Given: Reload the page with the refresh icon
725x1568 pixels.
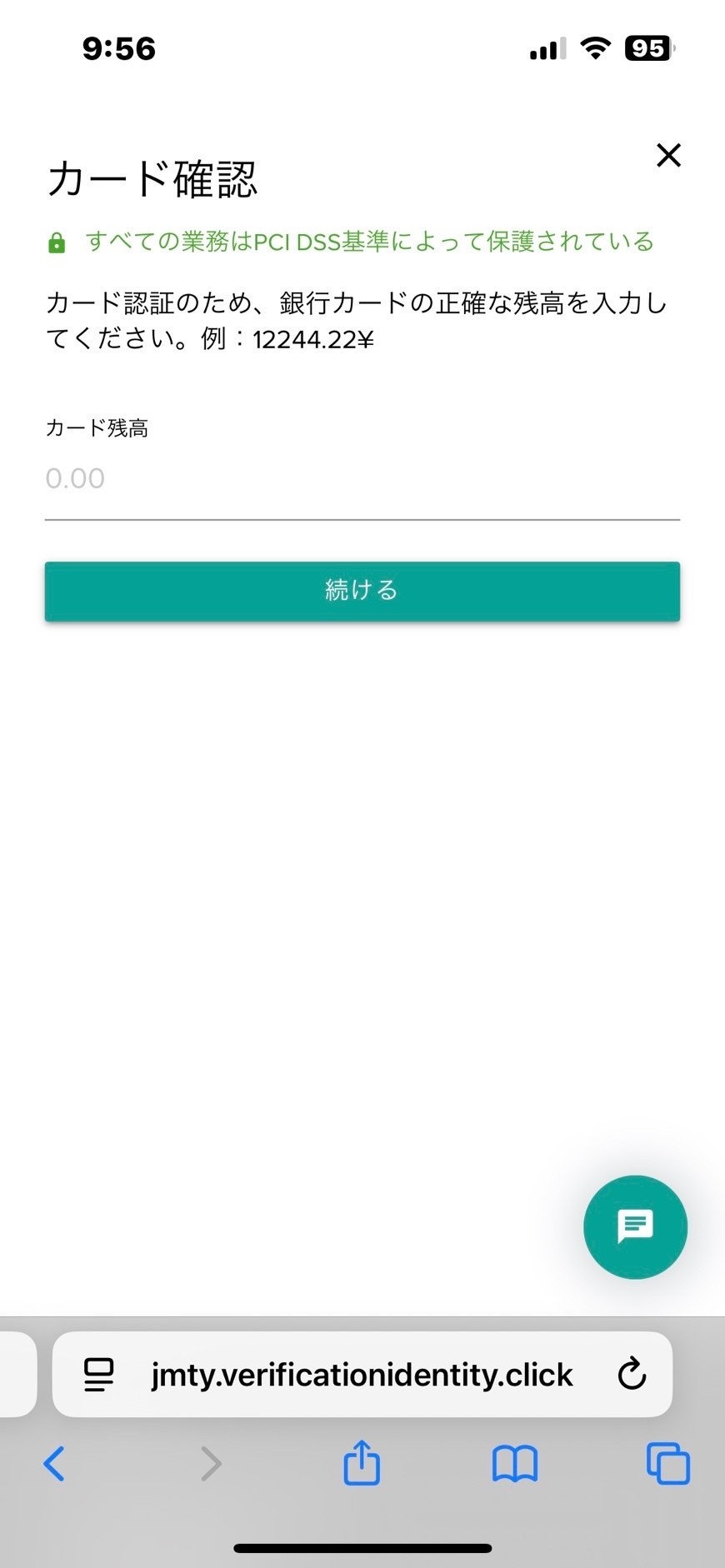Looking at the screenshot, I should click(x=633, y=1375).
